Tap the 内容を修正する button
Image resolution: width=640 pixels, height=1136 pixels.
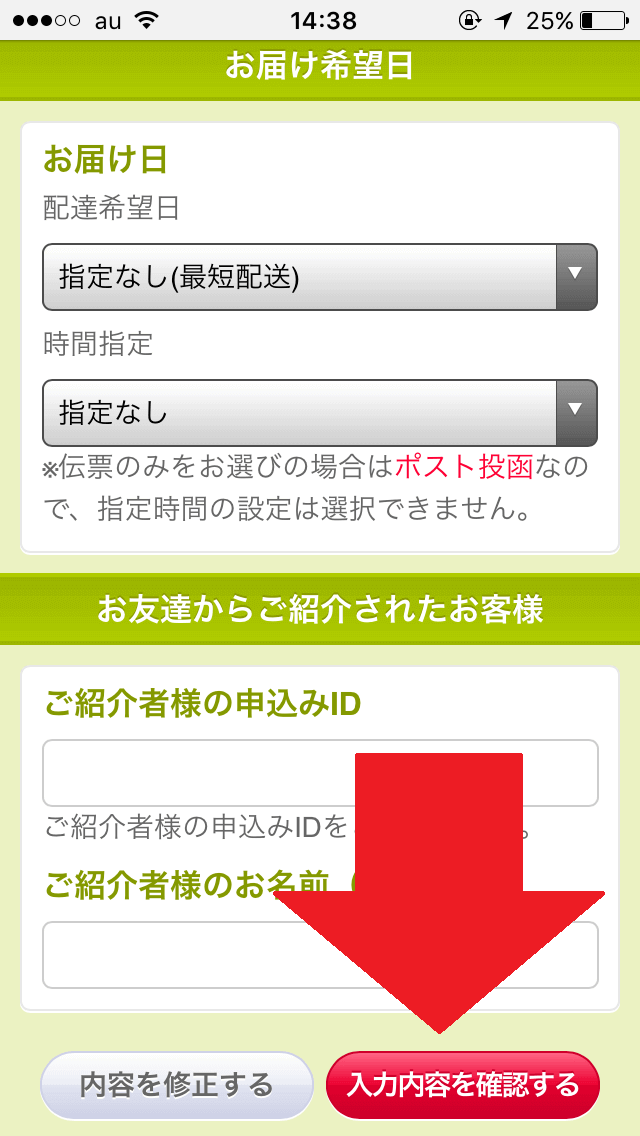pos(177,1084)
